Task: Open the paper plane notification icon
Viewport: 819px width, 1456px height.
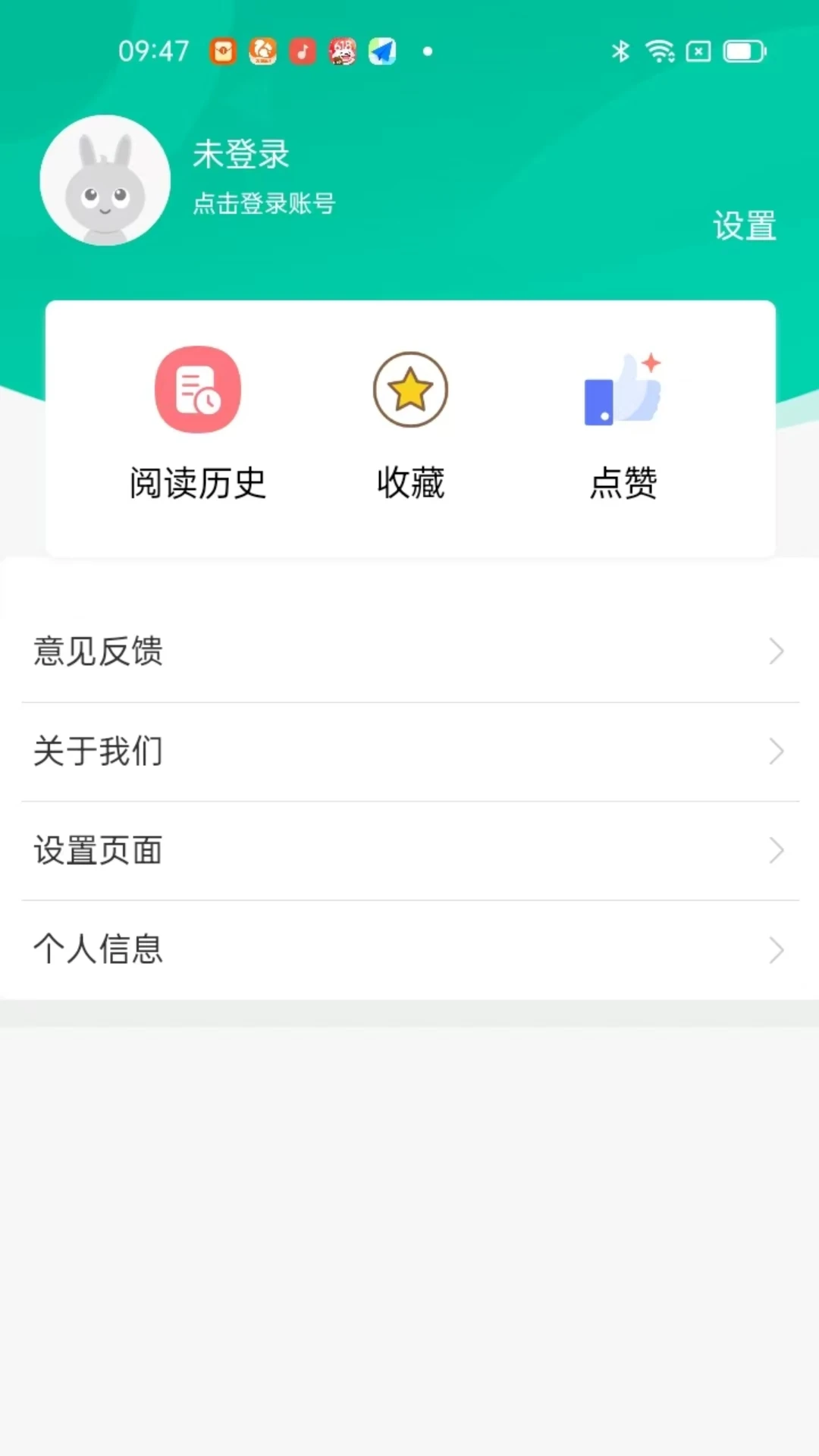Action: pyautogui.click(x=382, y=52)
